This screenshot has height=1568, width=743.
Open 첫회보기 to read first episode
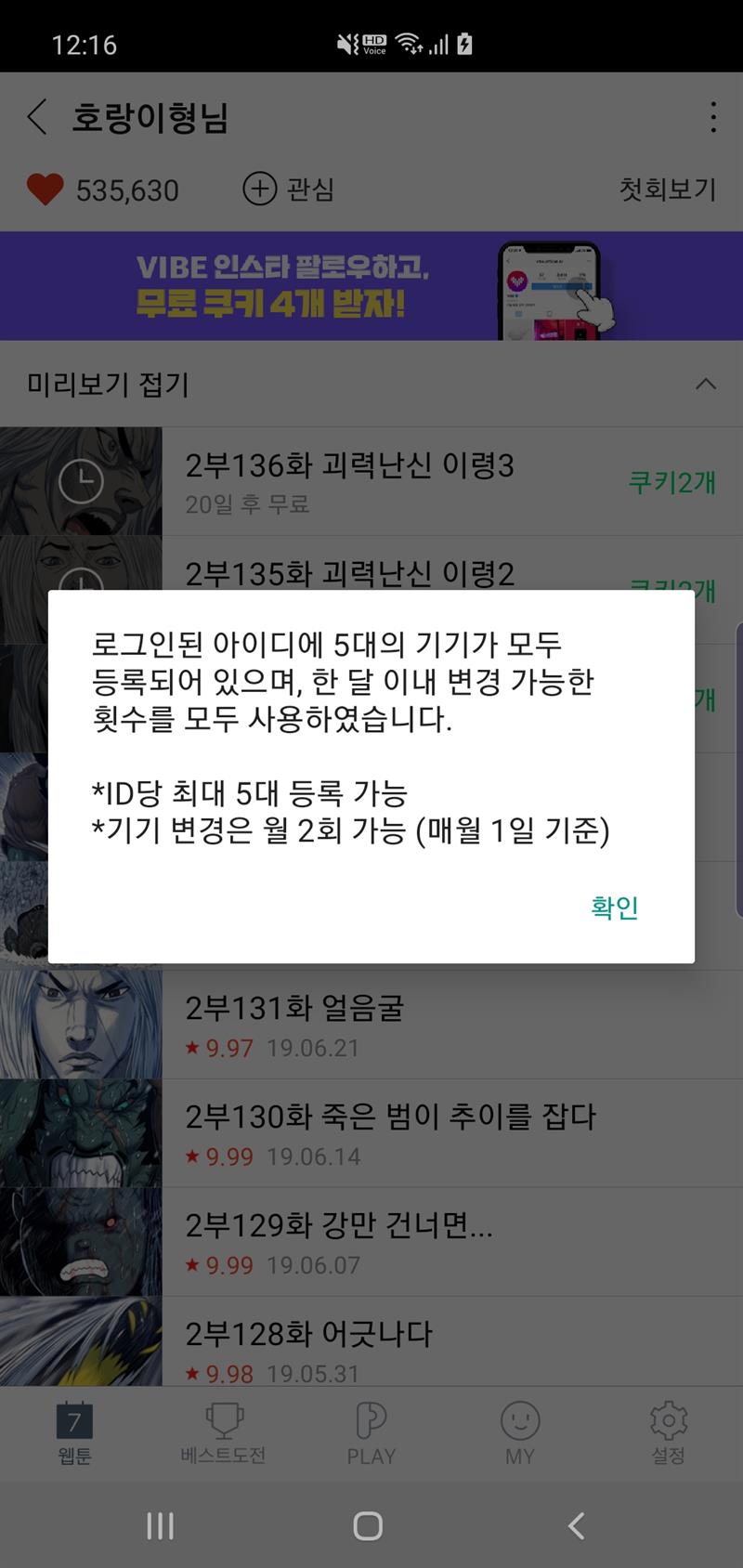click(x=667, y=189)
